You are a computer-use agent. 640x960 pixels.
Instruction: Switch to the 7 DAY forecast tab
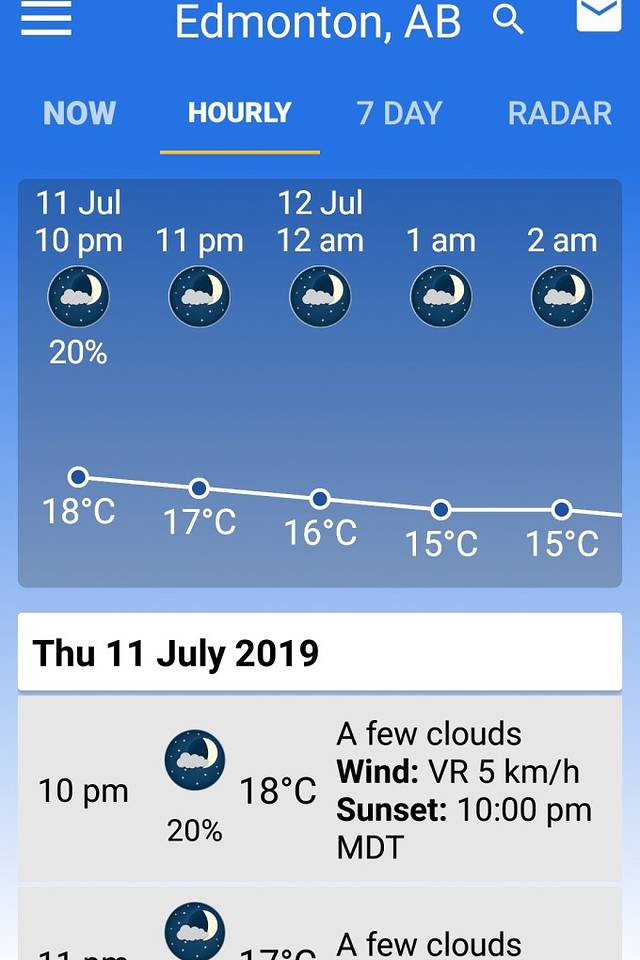tap(399, 113)
